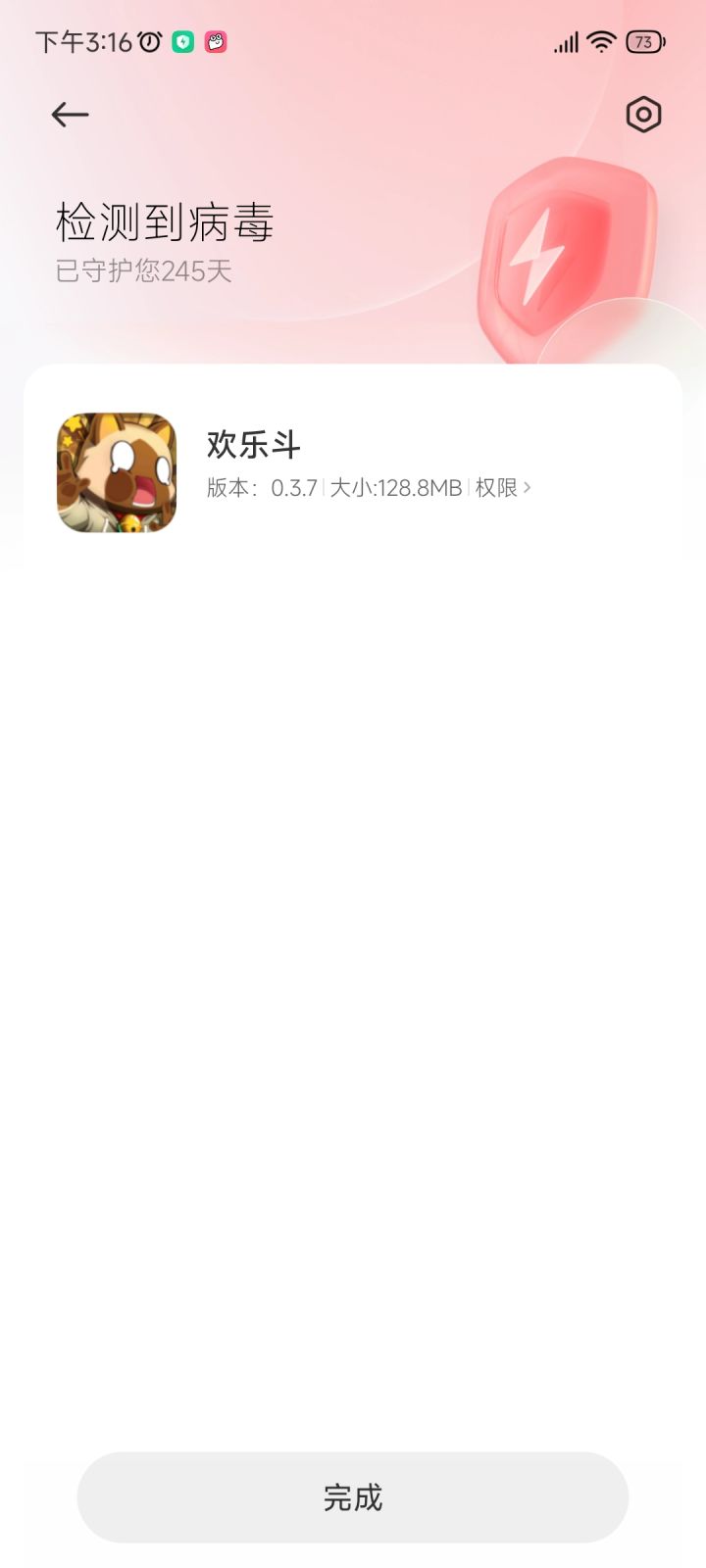Tap the back arrow to exit scan results
The image size is (706, 1568).
point(70,115)
